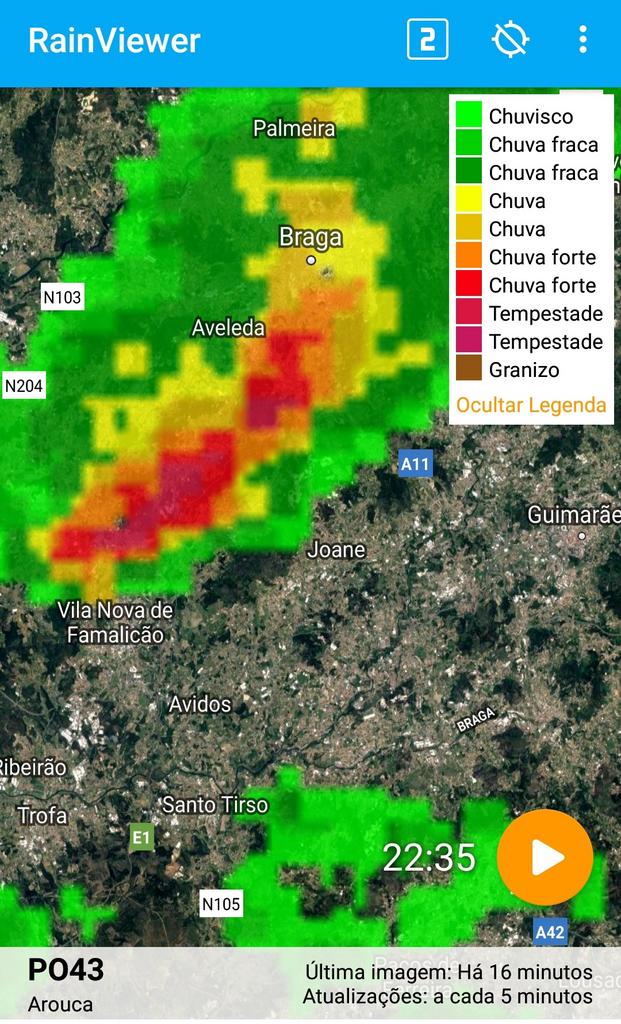Toggle the location tracking icon

[x=510, y=40]
